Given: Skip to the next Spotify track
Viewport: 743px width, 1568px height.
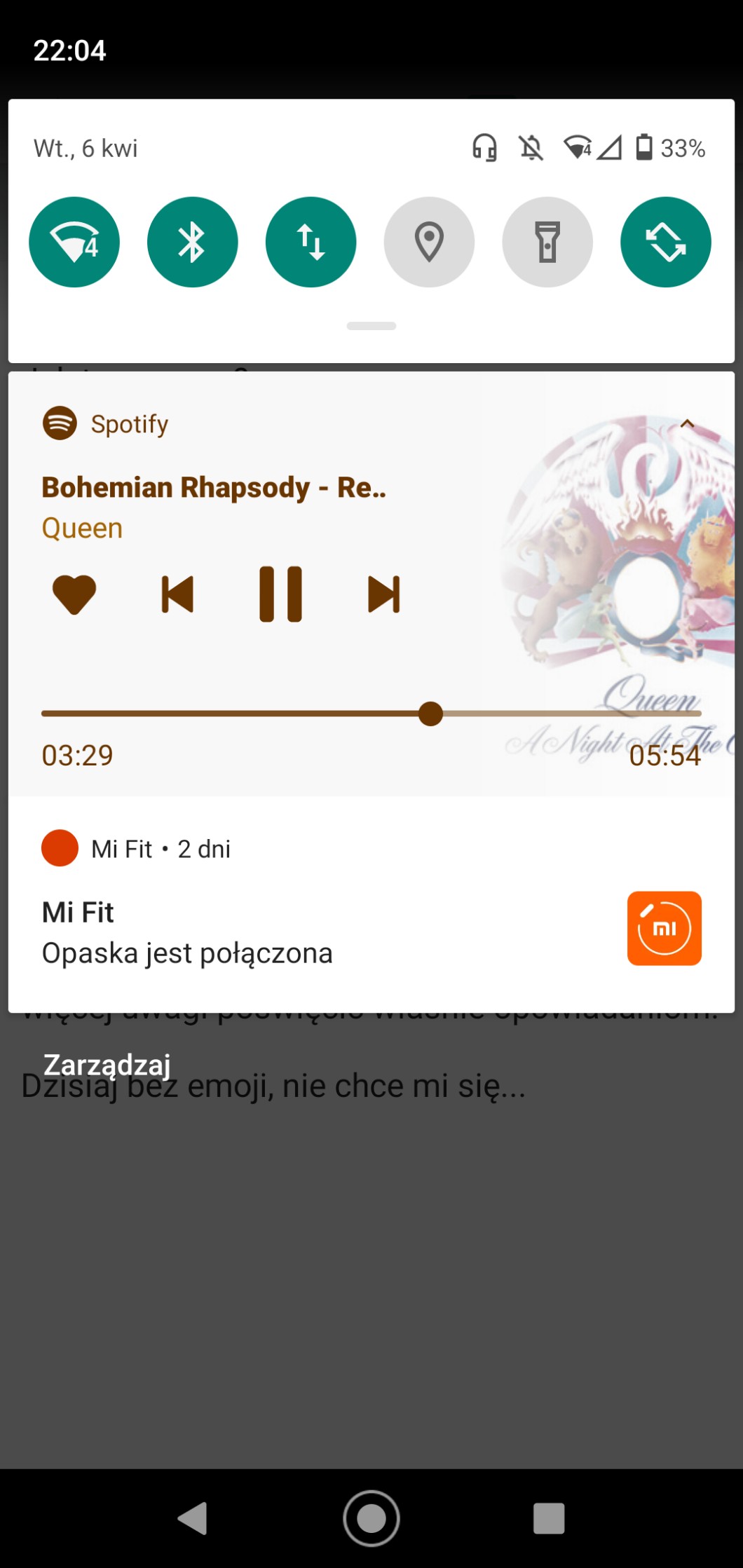Looking at the screenshot, I should [383, 594].
